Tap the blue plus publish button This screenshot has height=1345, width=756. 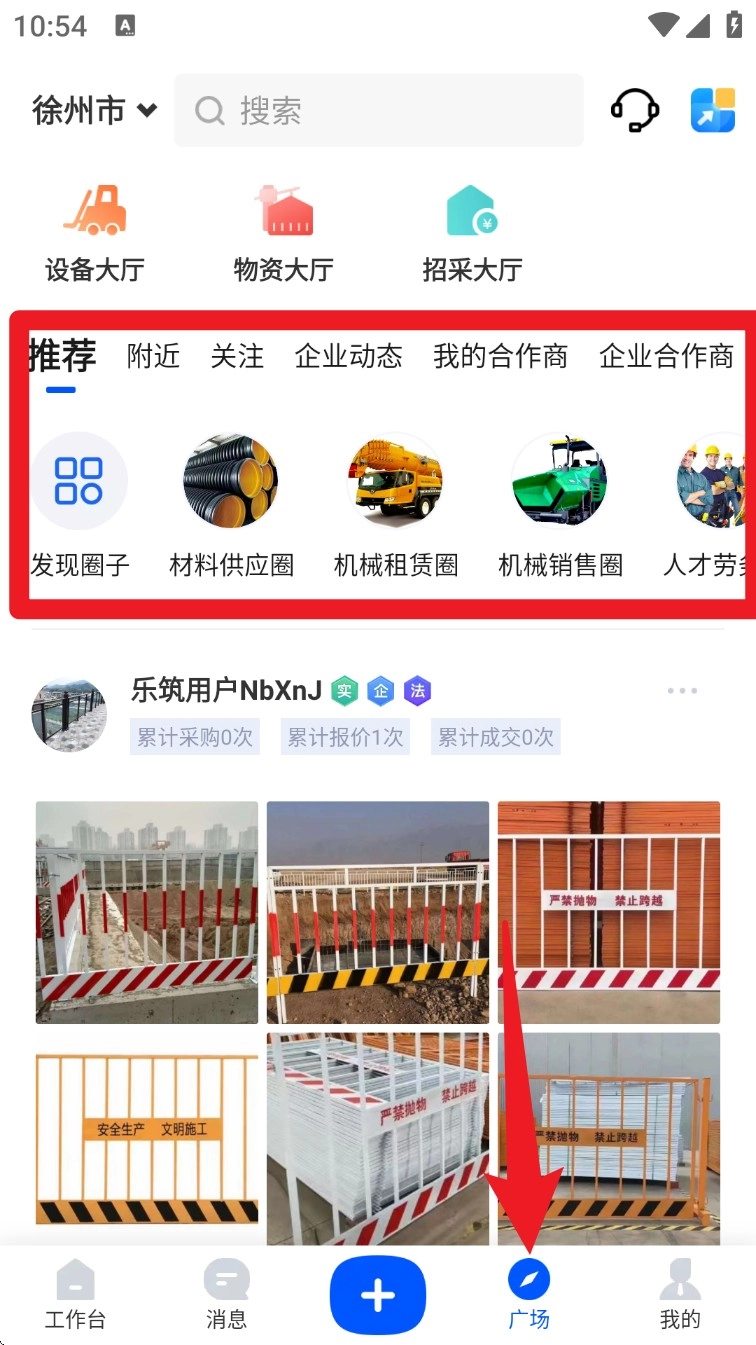[x=378, y=1295]
